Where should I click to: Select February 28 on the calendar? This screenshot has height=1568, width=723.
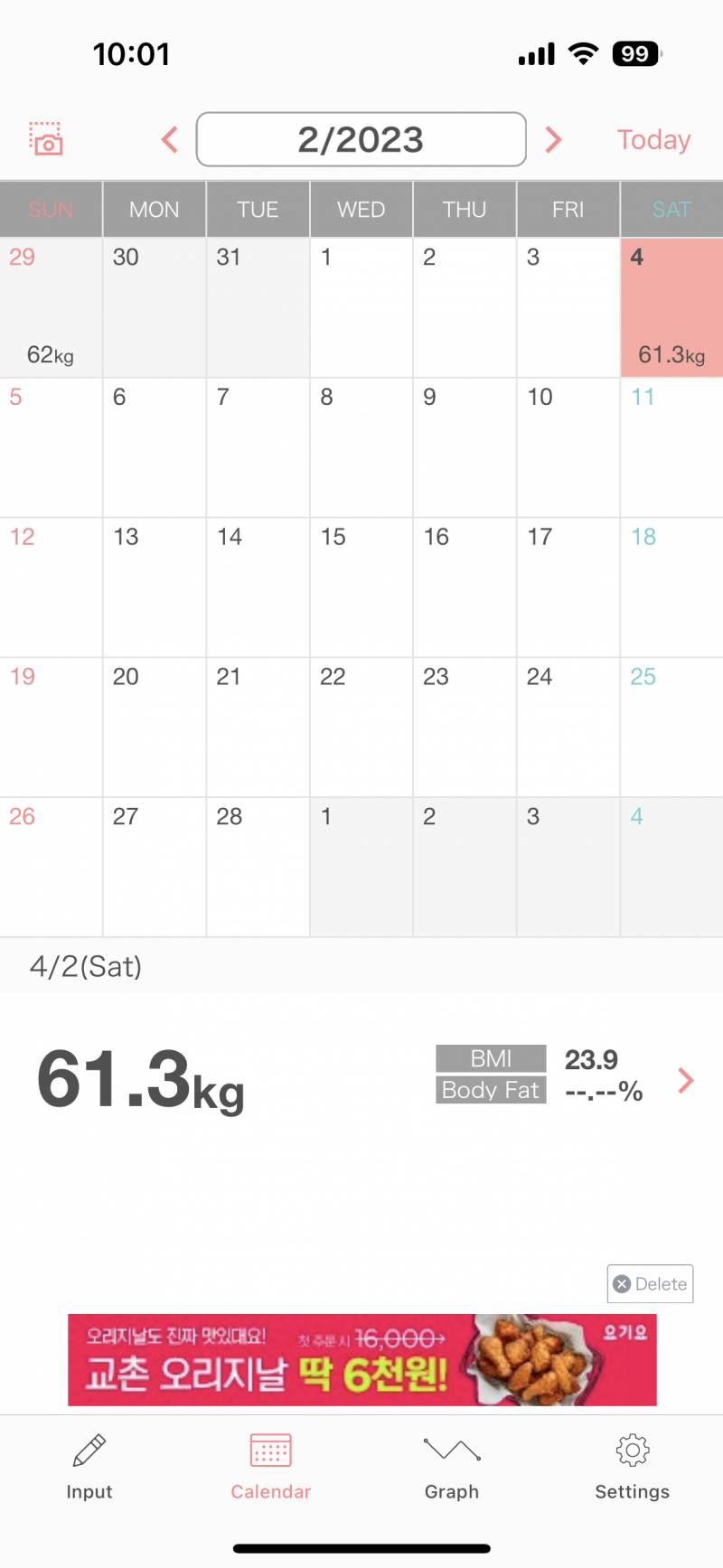coord(258,867)
